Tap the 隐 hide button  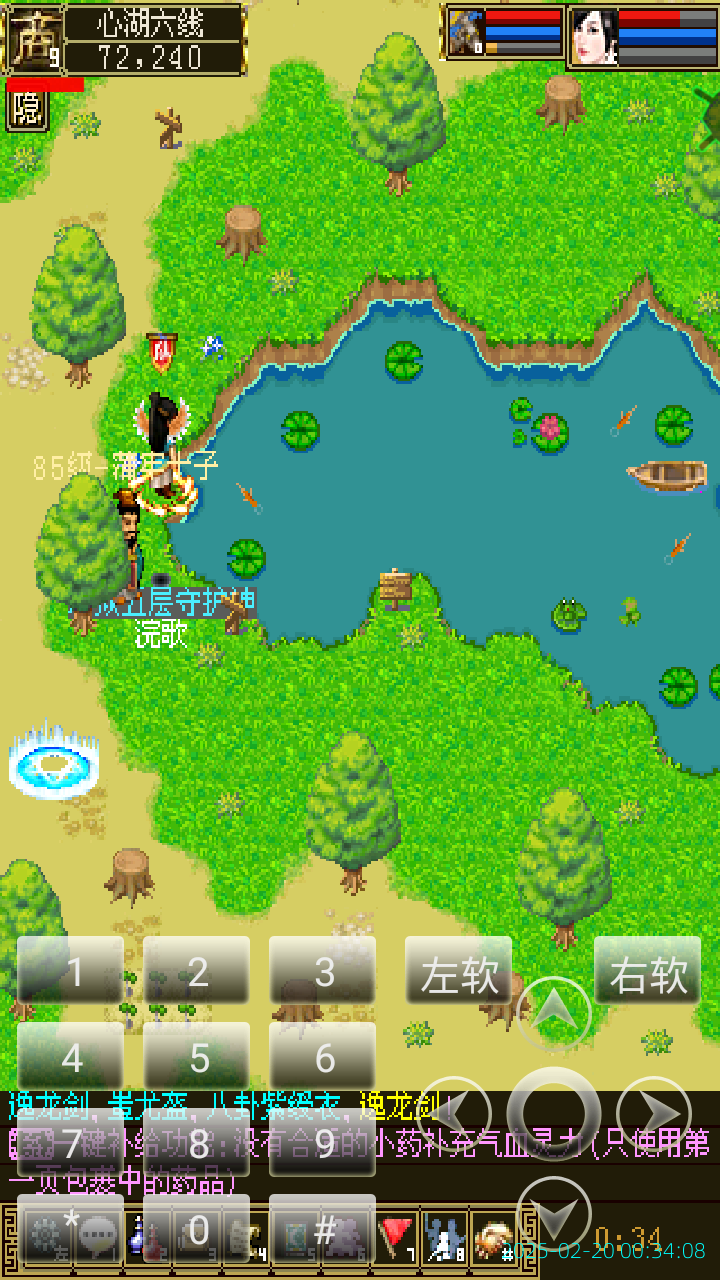[27, 109]
